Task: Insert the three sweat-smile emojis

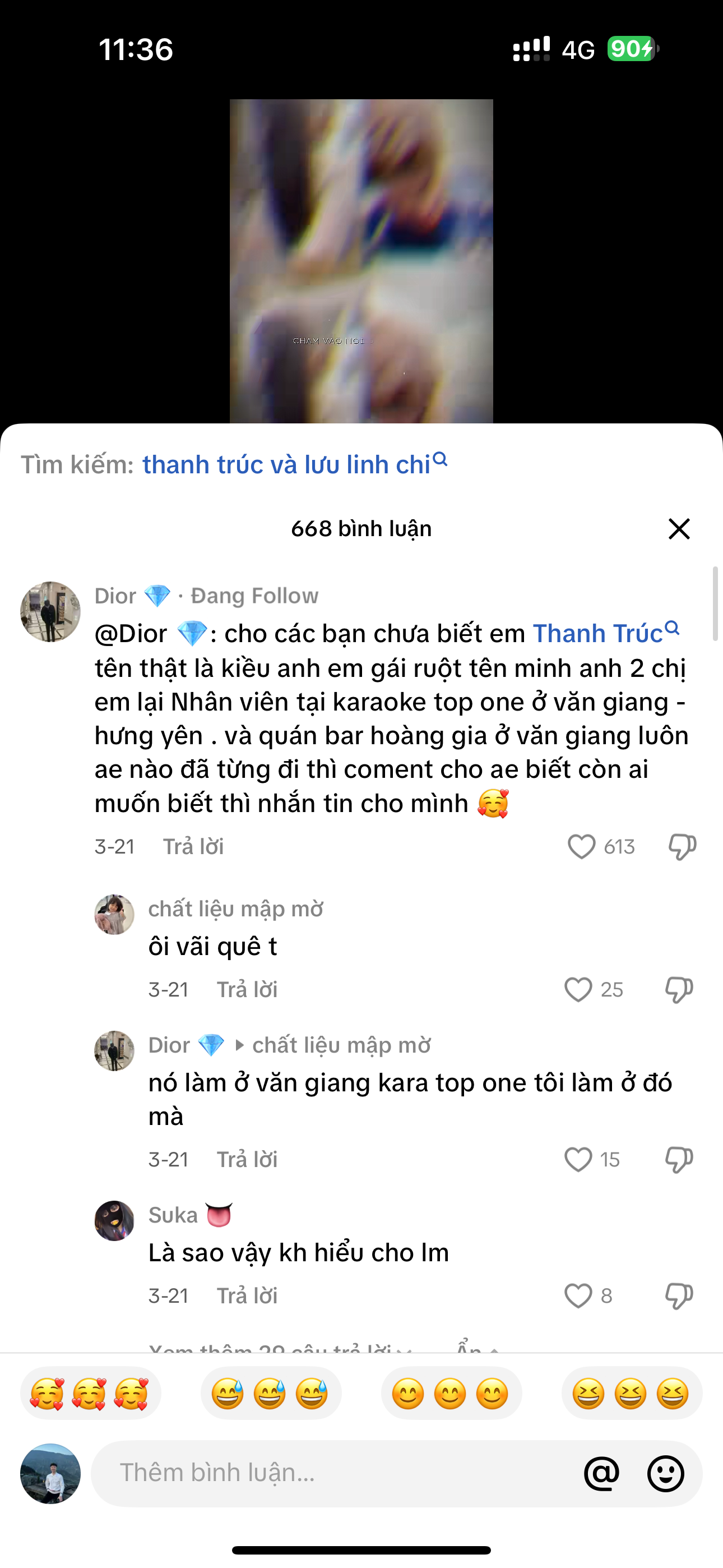Action: click(x=270, y=1393)
